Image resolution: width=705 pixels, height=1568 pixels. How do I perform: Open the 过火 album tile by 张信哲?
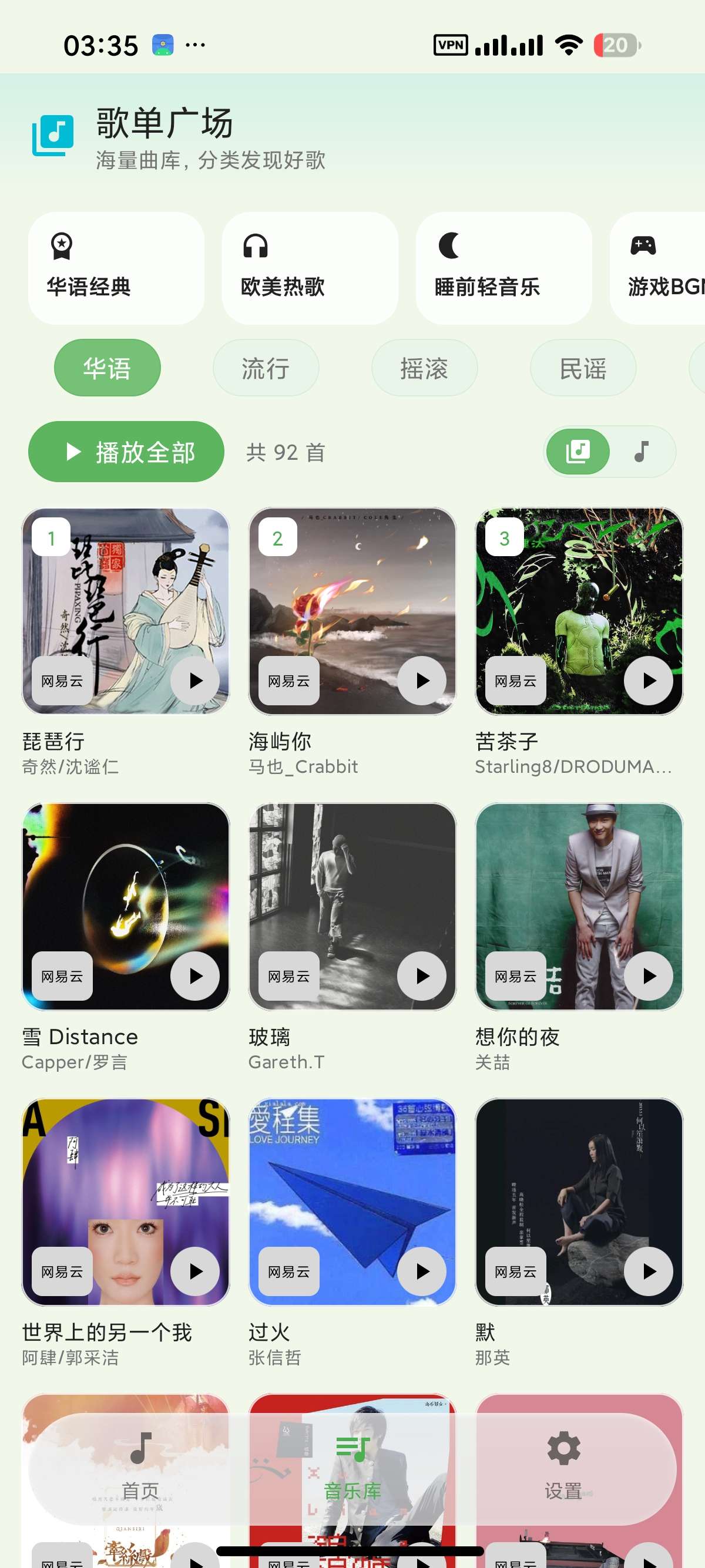point(352,1202)
